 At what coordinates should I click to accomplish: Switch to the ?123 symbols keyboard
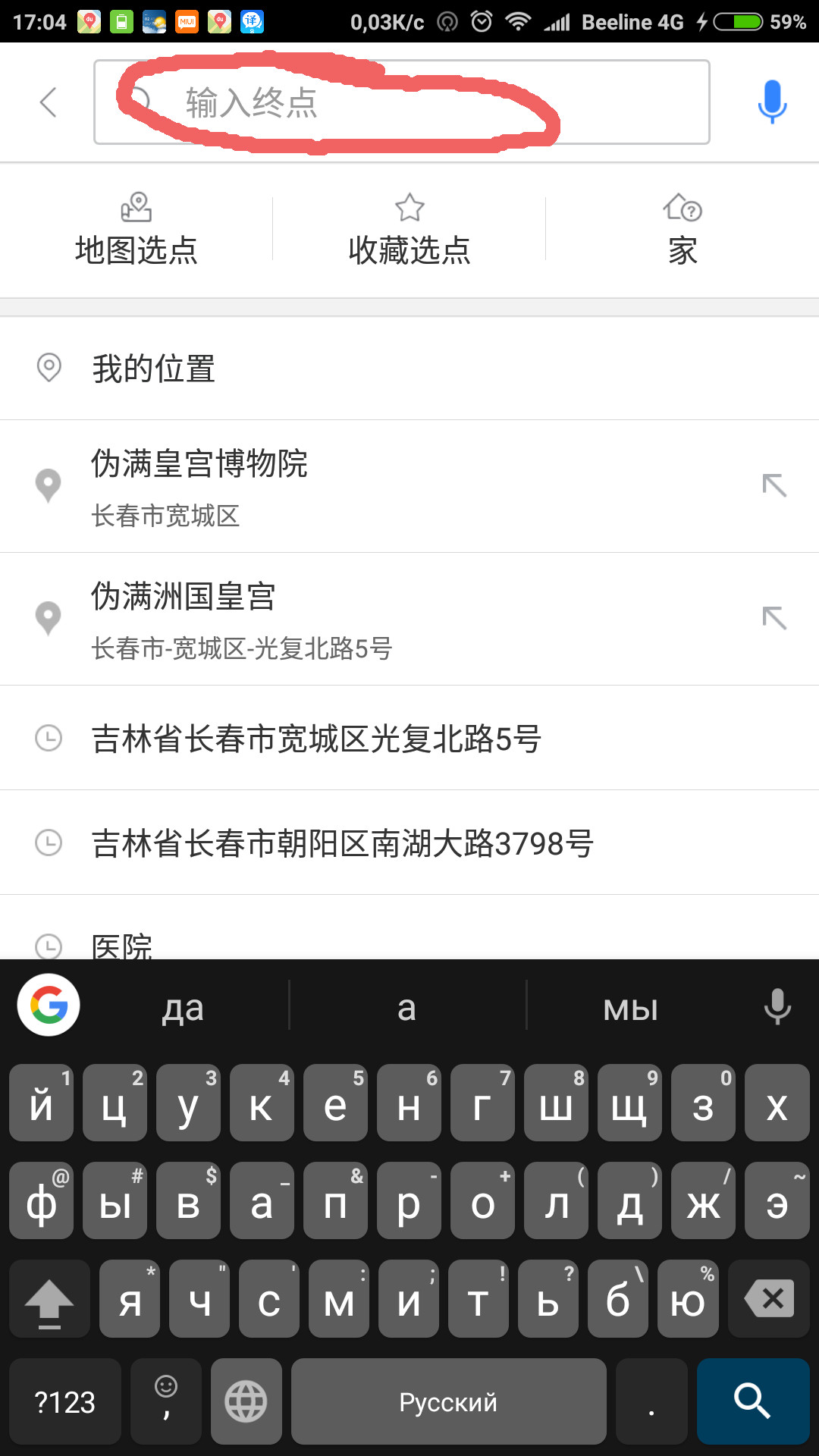65,1401
